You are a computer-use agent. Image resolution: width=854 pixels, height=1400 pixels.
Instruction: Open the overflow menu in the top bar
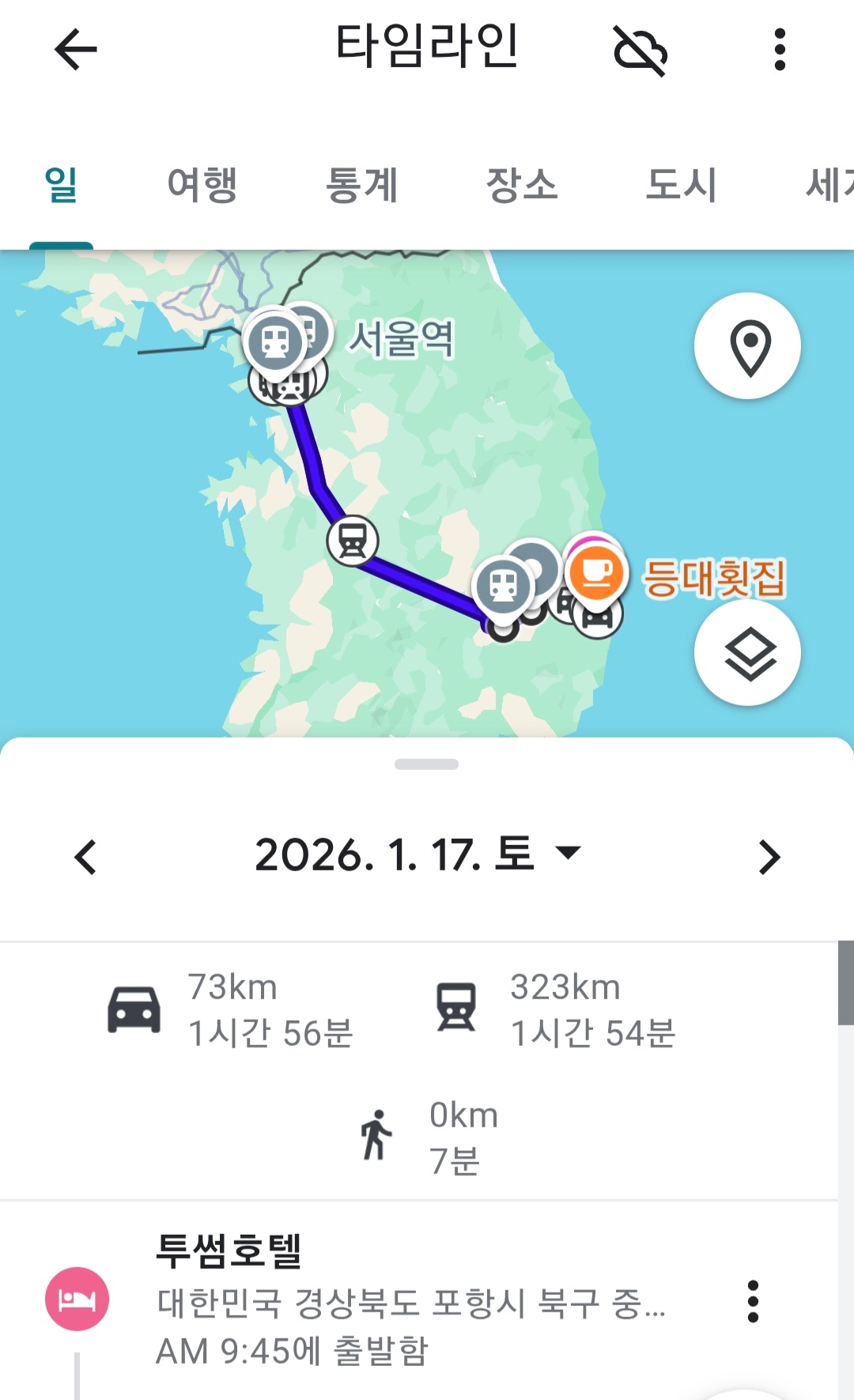(780, 50)
